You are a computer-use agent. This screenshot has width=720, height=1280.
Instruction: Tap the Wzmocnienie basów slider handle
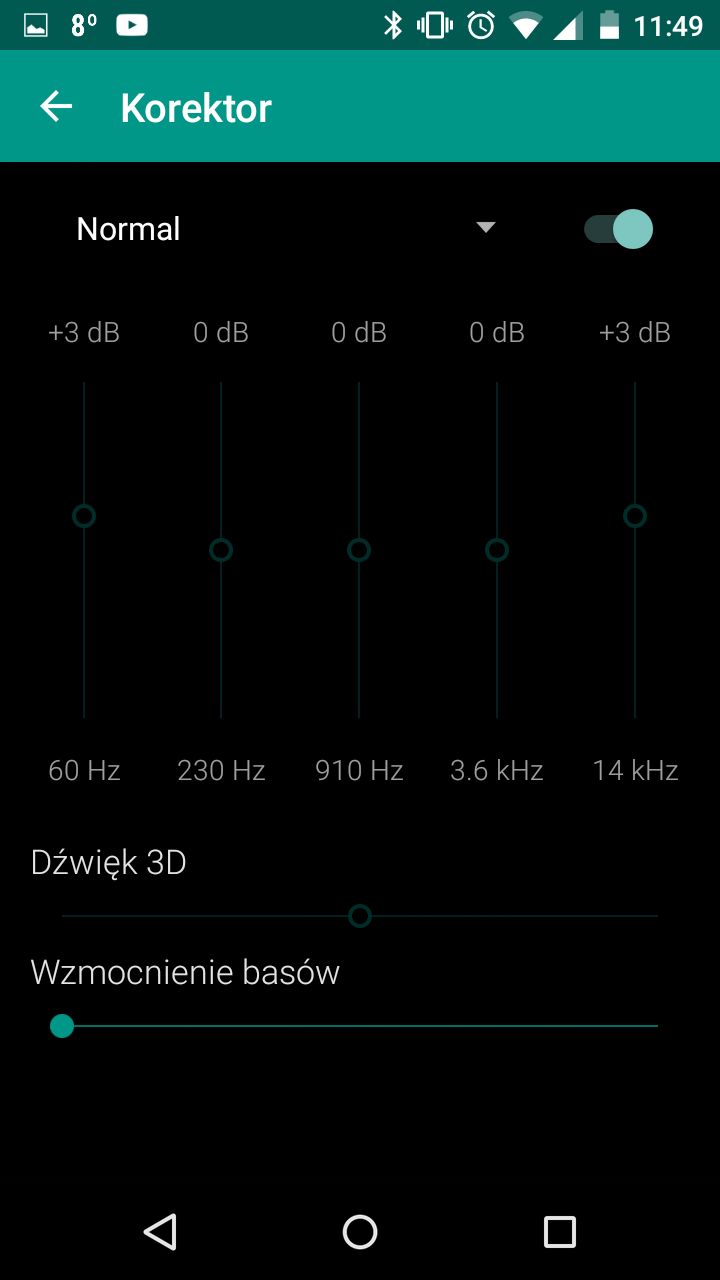(x=62, y=1026)
